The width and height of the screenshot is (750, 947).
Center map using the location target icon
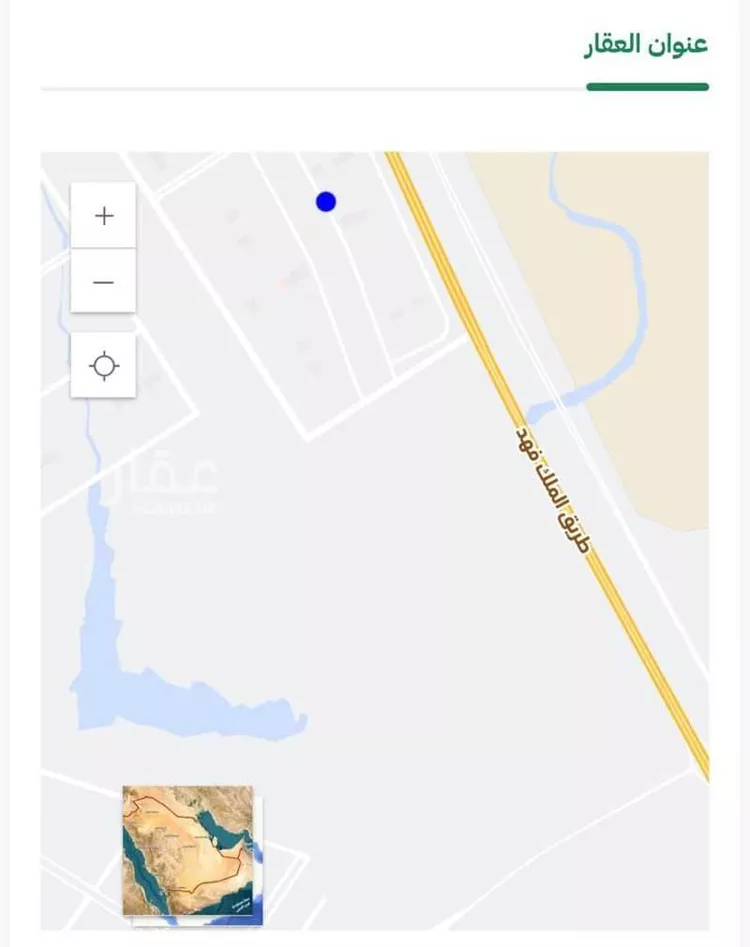click(x=103, y=366)
